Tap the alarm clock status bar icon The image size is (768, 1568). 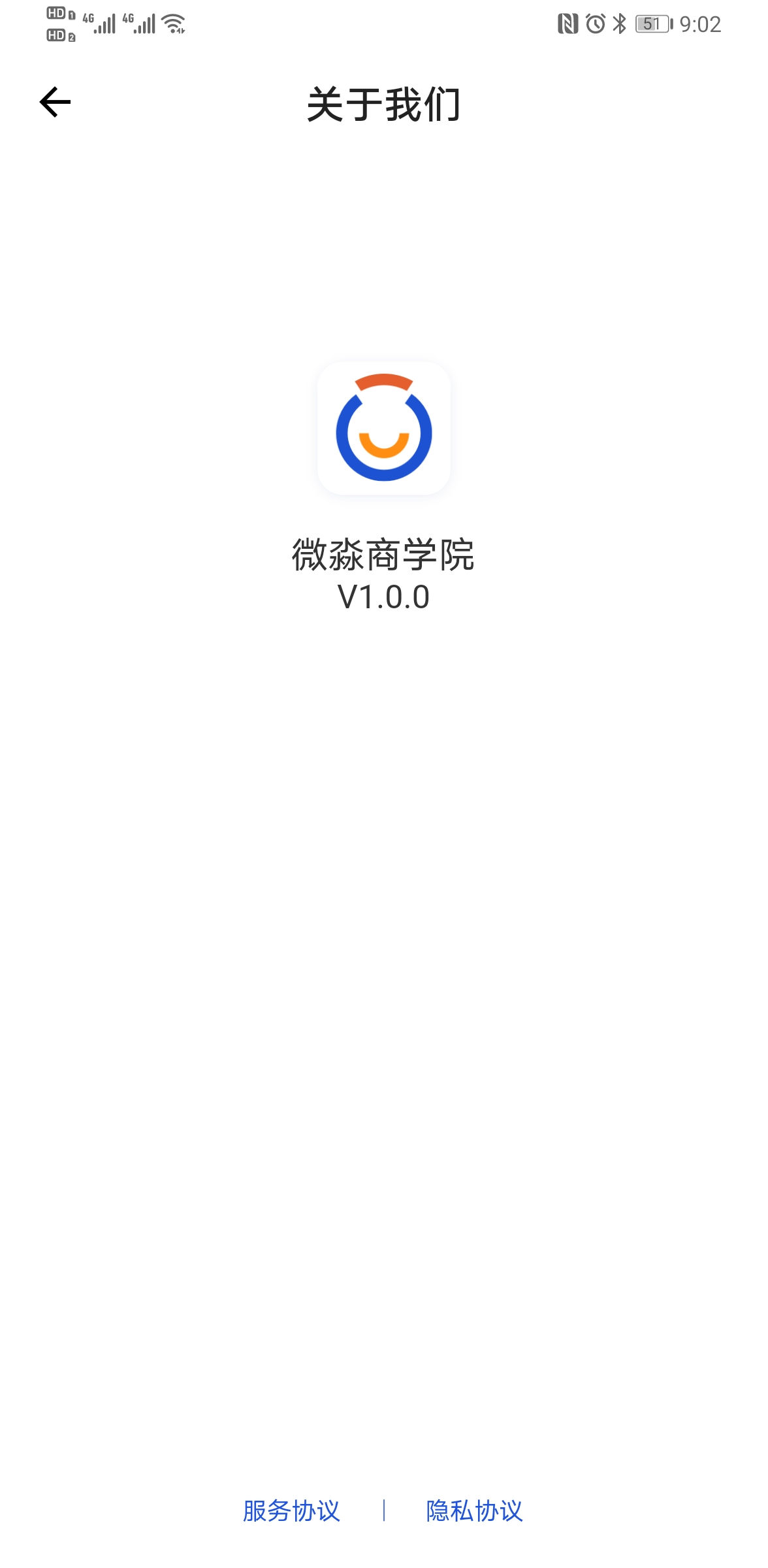[596, 22]
